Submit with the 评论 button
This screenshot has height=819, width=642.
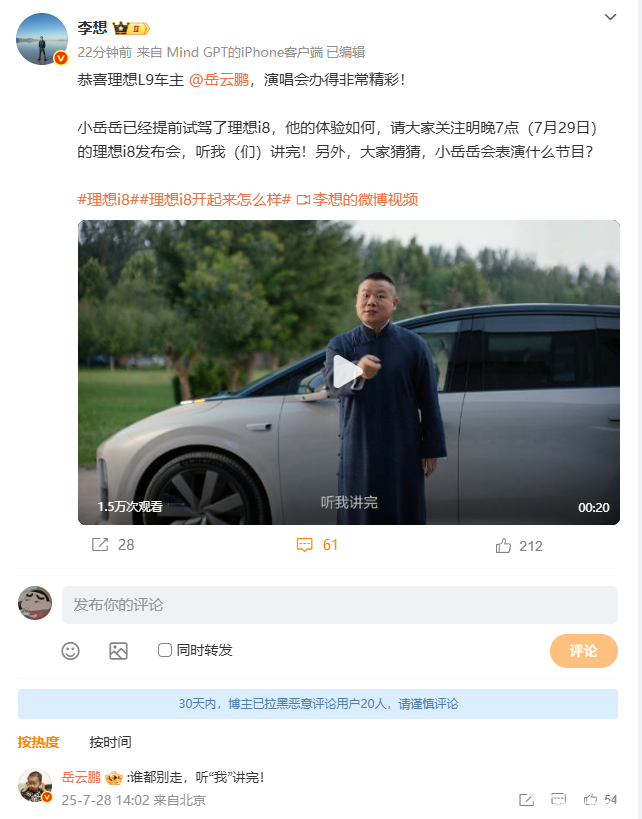583,651
